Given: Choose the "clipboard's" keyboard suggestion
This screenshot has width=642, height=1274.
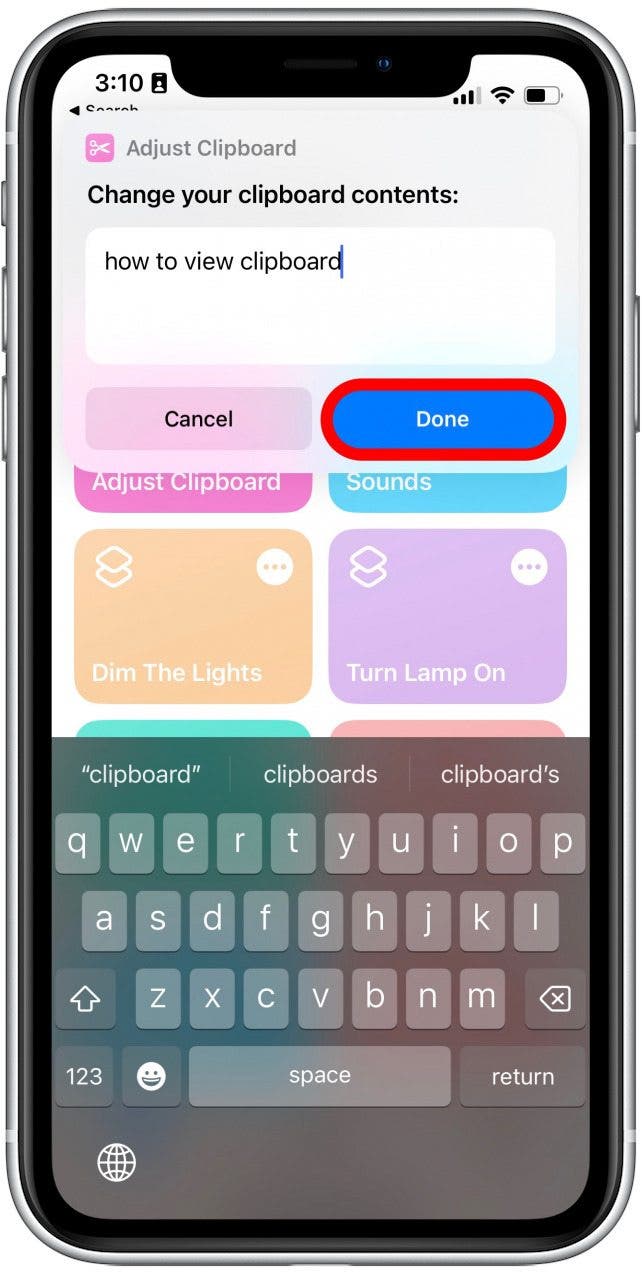Looking at the screenshot, I should pos(500,774).
